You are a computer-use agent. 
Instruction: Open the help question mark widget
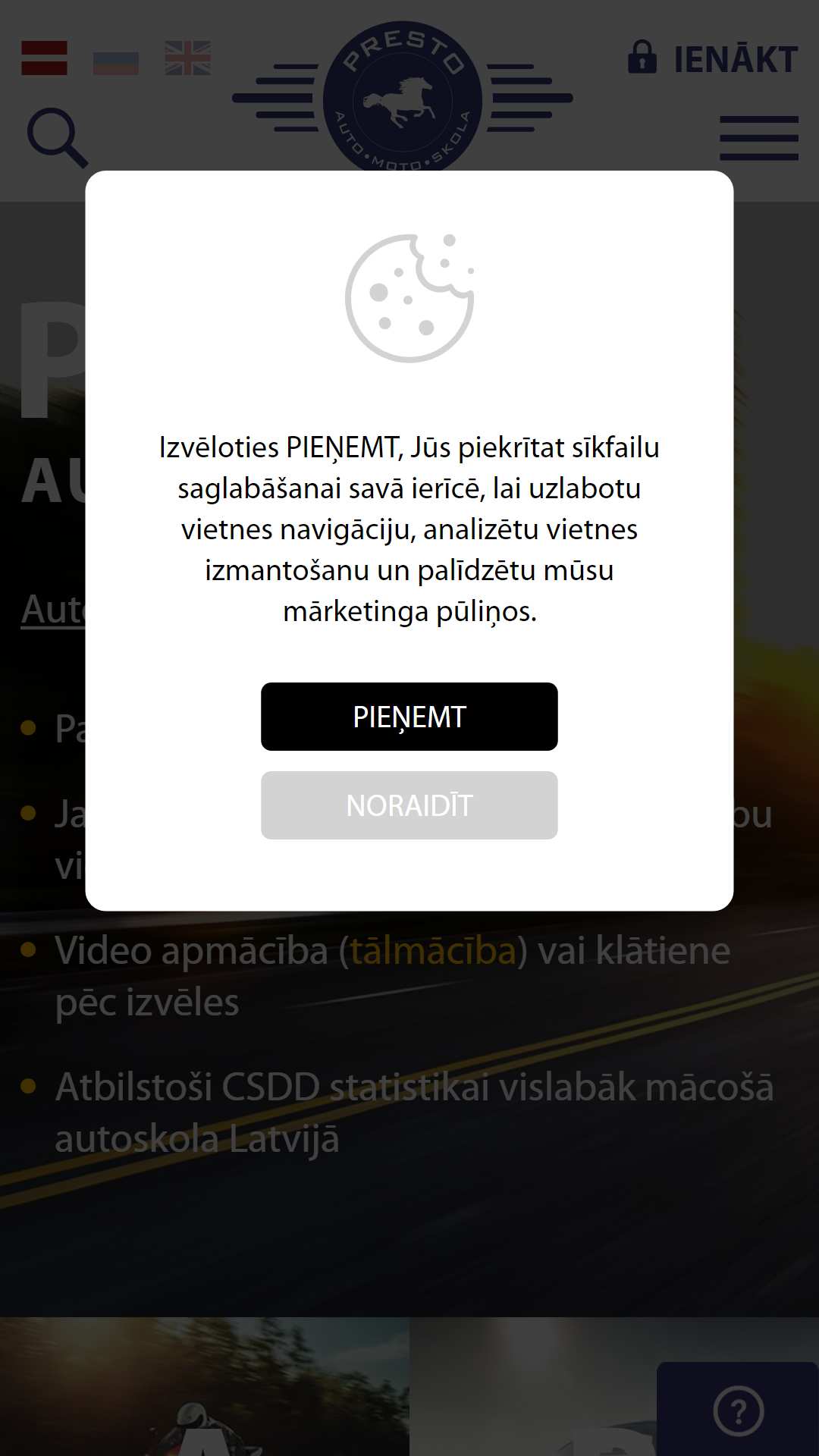click(x=738, y=1411)
